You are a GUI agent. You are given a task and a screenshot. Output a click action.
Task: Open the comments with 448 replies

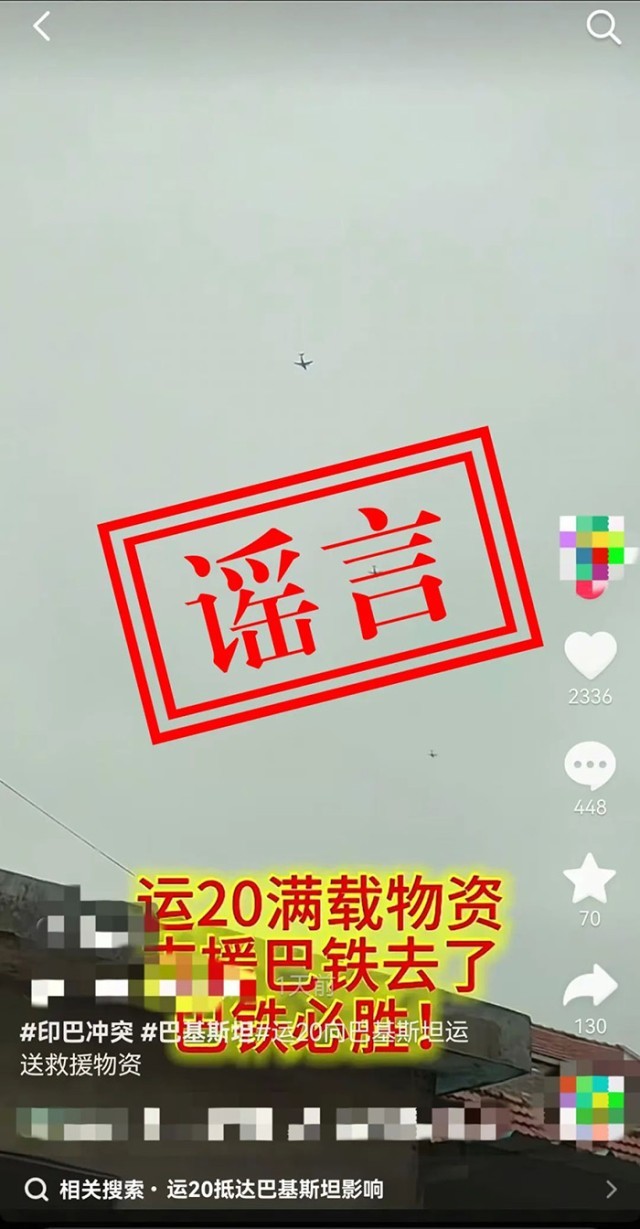tap(590, 767)
